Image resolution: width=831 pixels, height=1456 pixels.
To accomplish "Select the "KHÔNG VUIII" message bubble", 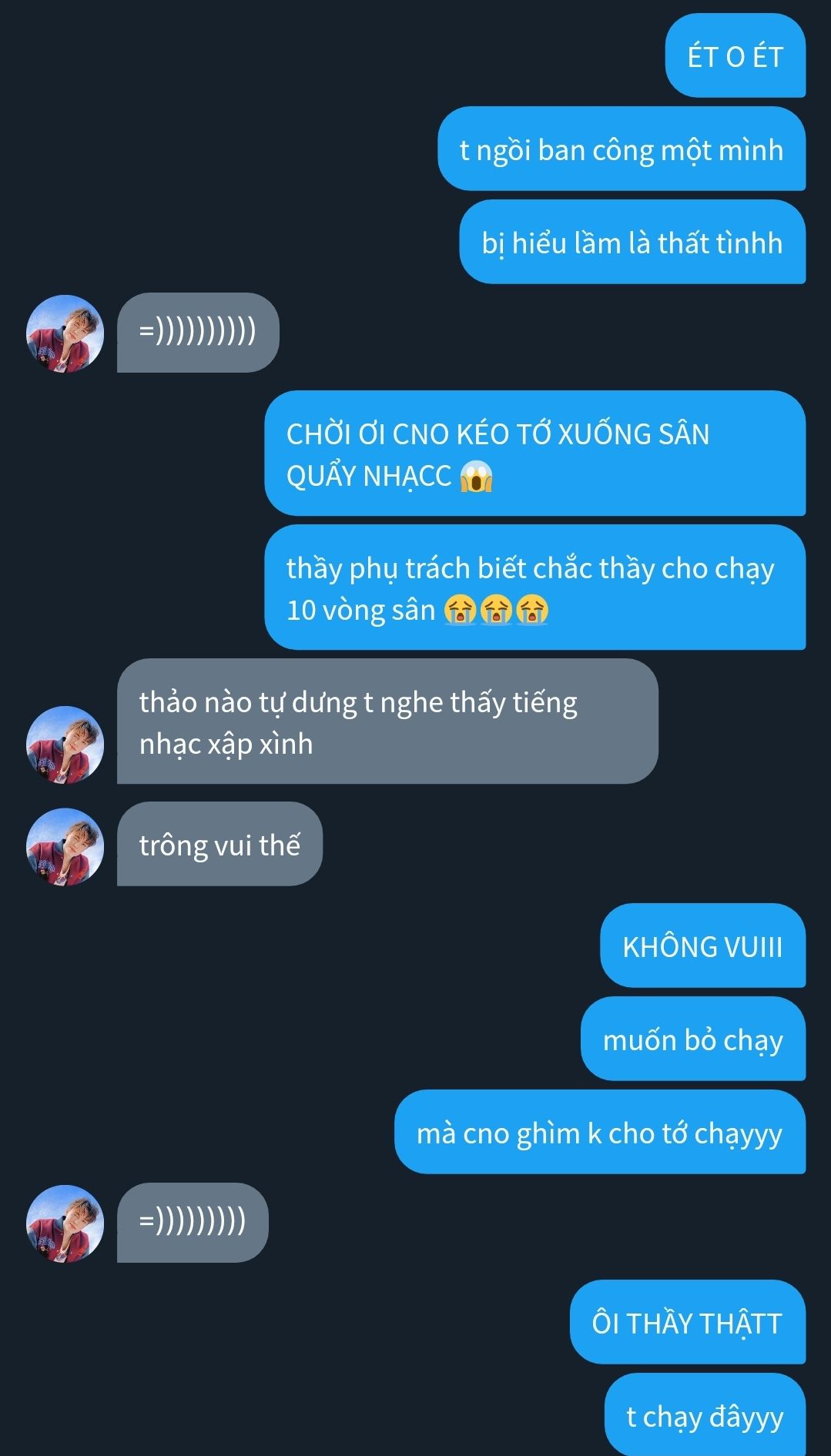I will (702, 946).
